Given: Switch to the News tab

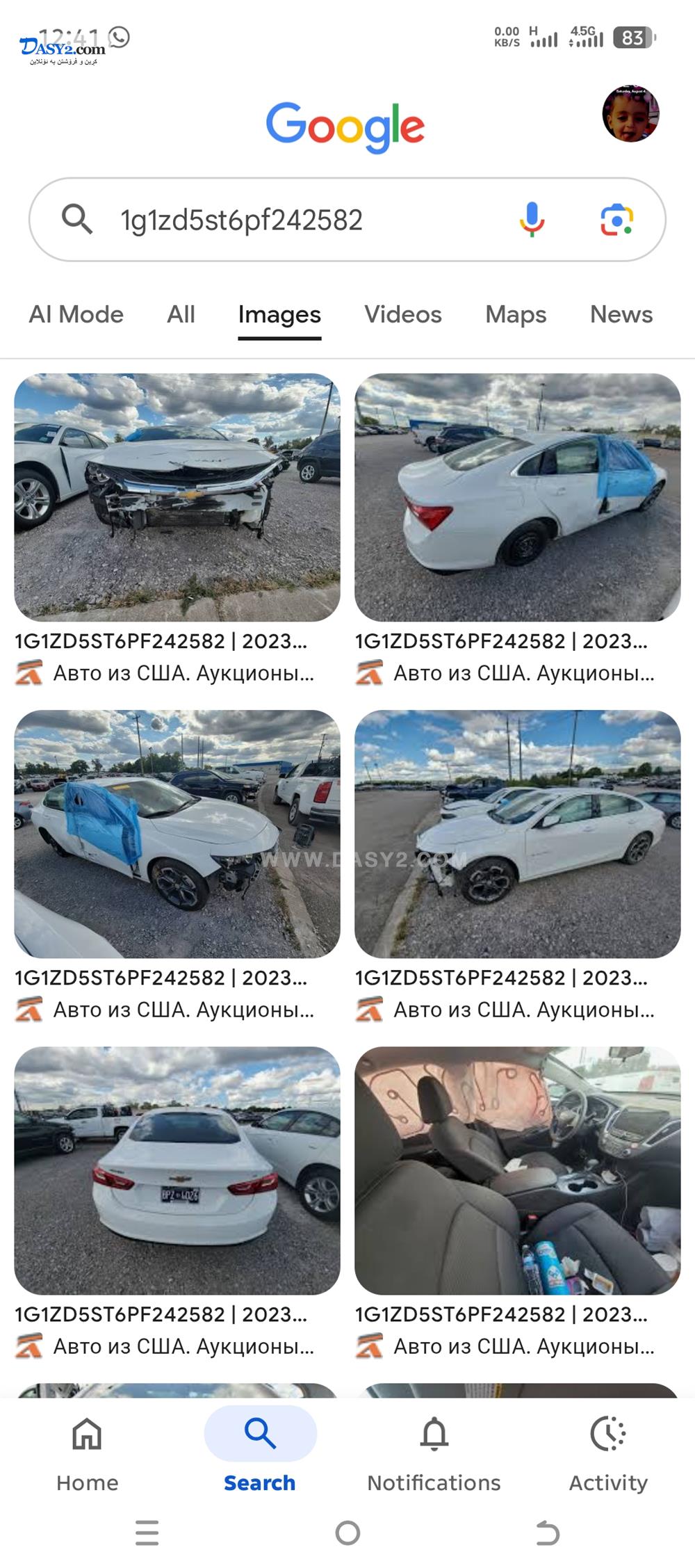Looking at the screenshot, I should tap(621, 314).
